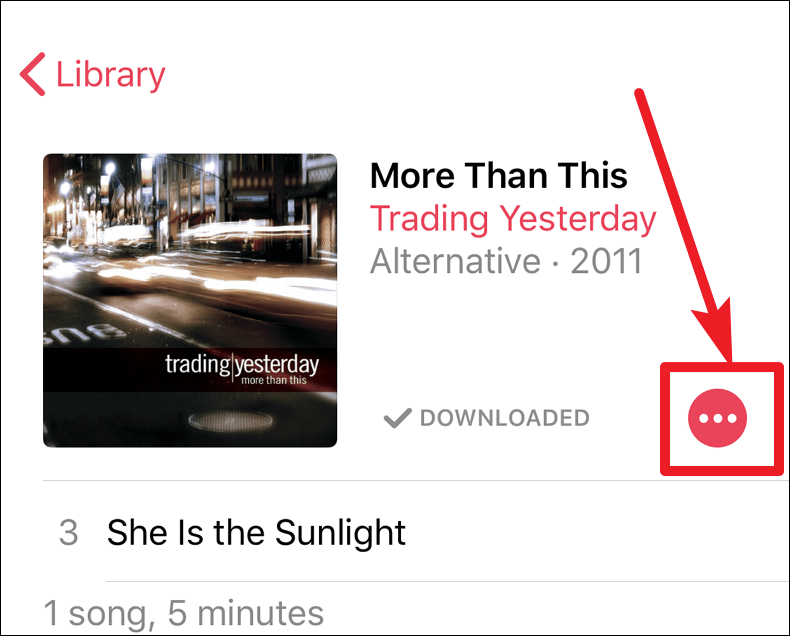The image size is (790, 636).
Task: Open artist Trading Yesterday
Action: [513, 219]
